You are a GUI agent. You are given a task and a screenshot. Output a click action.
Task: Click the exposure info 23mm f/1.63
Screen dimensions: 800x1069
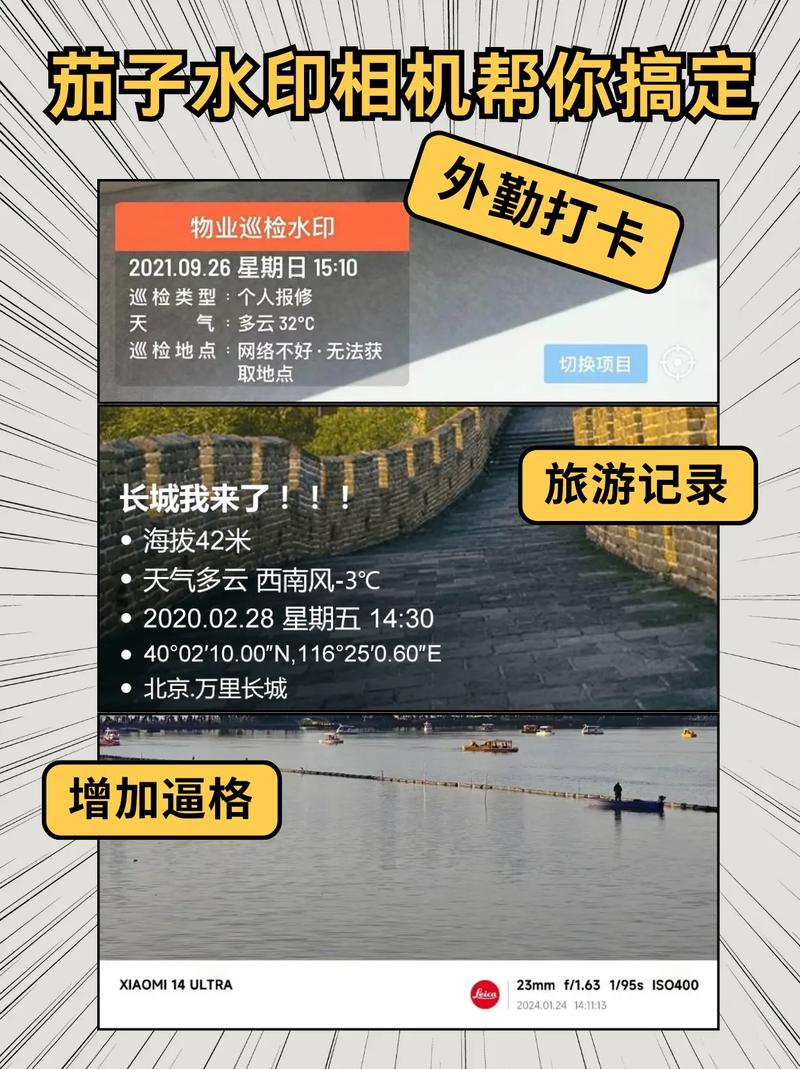point(559,984)
